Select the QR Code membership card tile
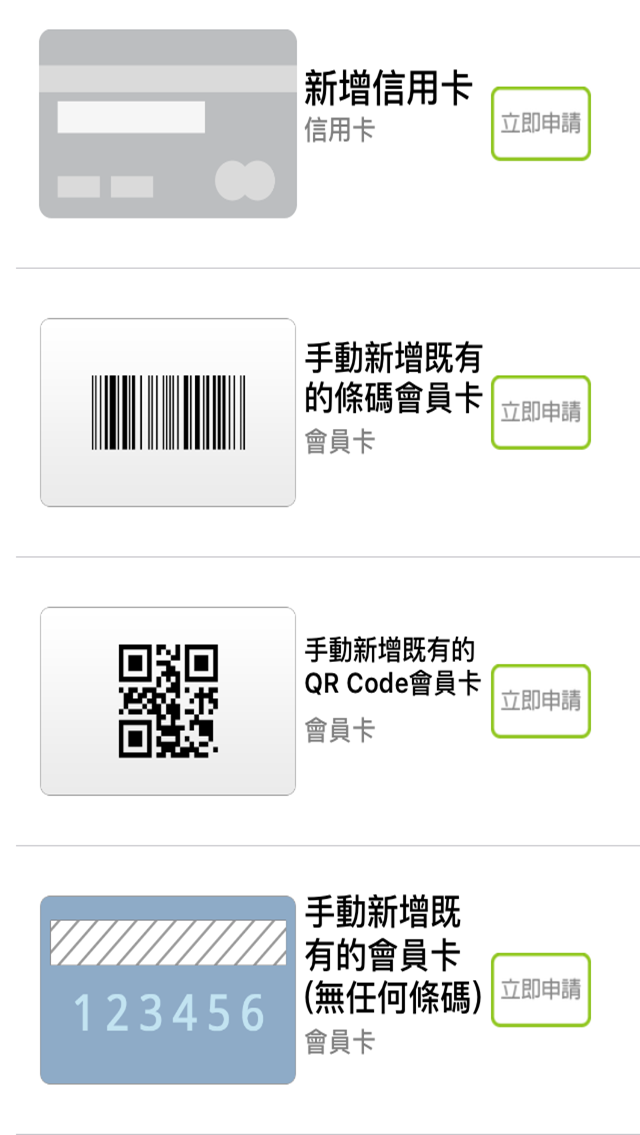The width and height of the screenshot is (640, 1135). (168, 701)
